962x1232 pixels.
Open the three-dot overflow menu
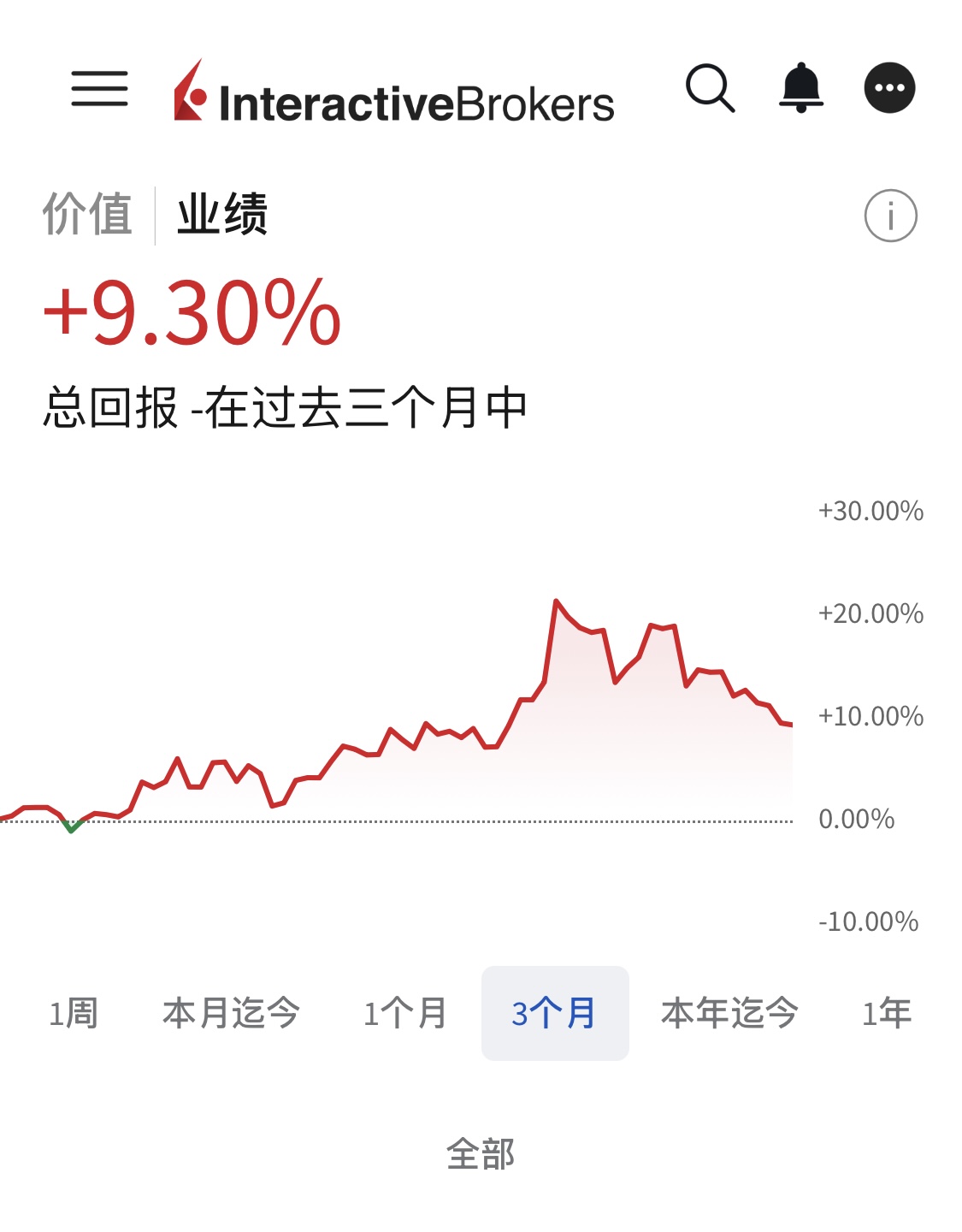point(889,88)
